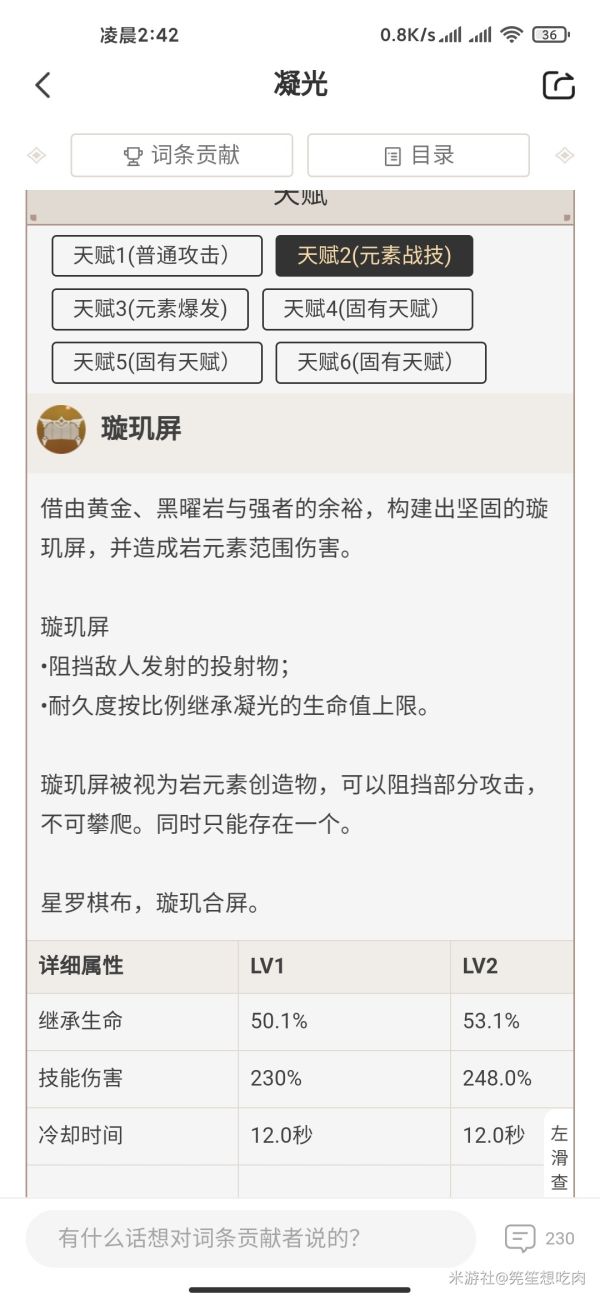The width and height of the screenshot is (600, 1300).
Task: Open 词条贡献 contributors
Action: pyautogui.click(x=181, y=155)
